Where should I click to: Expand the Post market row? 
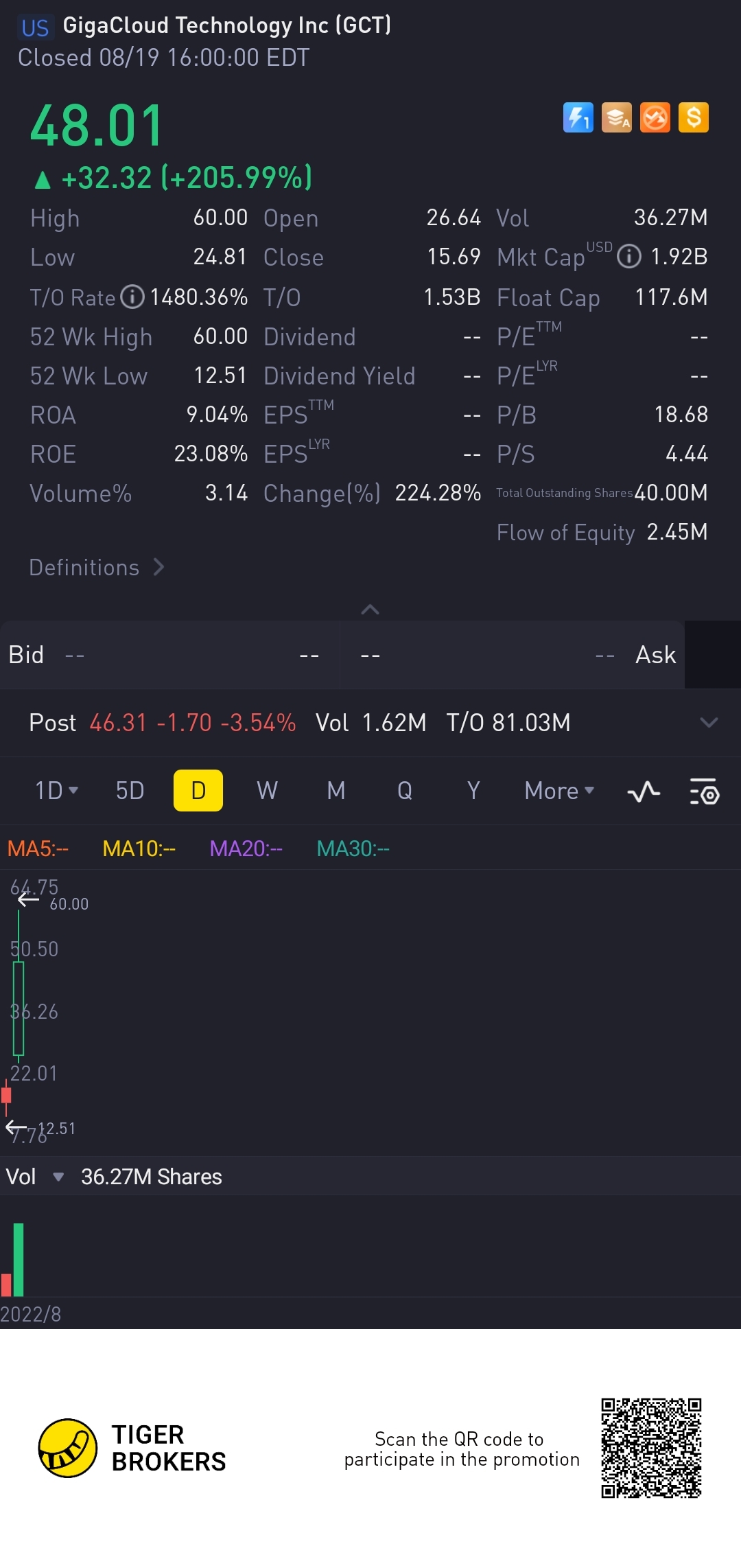pyautogui.click(x=708, y=722)
